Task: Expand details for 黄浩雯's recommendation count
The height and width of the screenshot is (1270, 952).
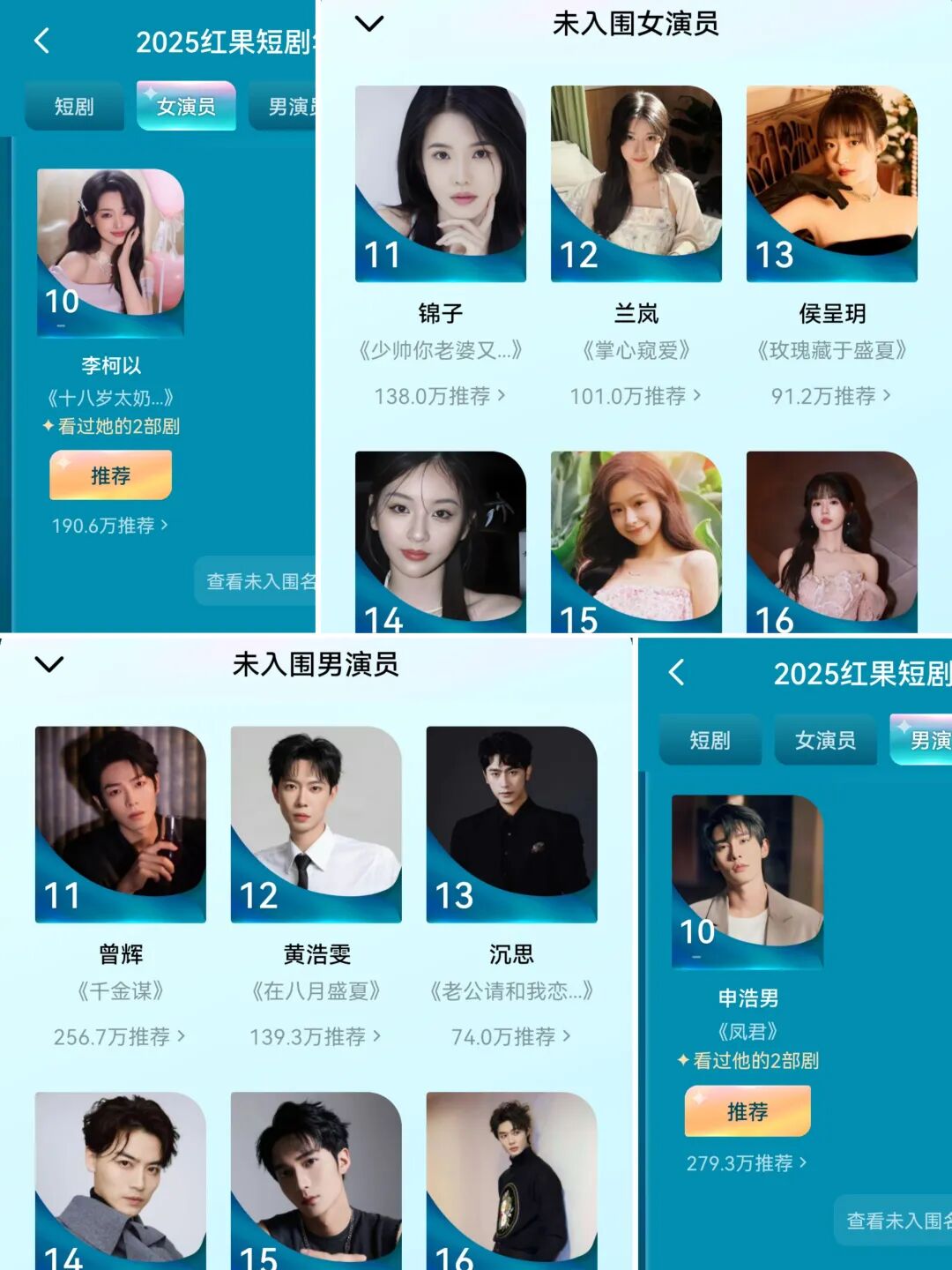Action: (x=381, y=1037)
